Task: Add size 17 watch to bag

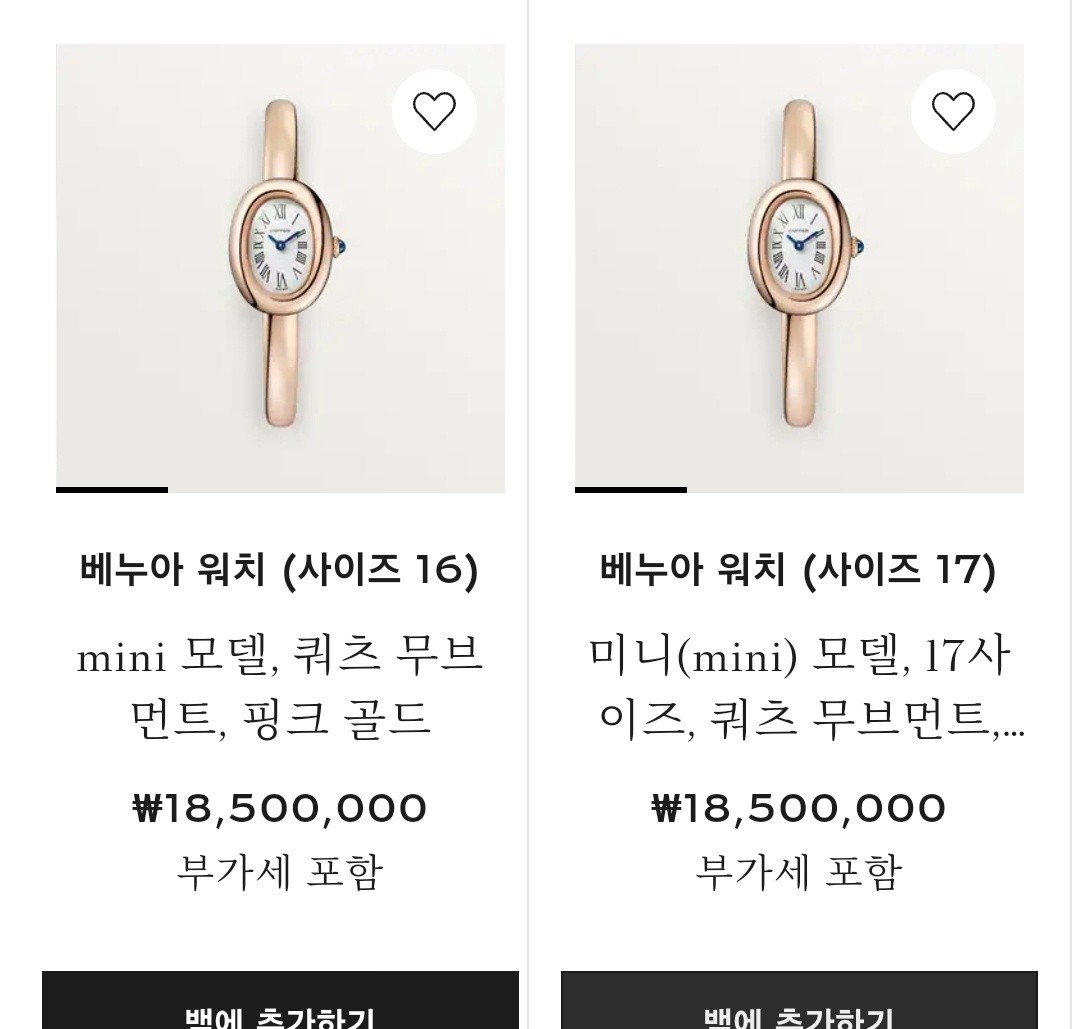Action: click(x=798, y=1004)
